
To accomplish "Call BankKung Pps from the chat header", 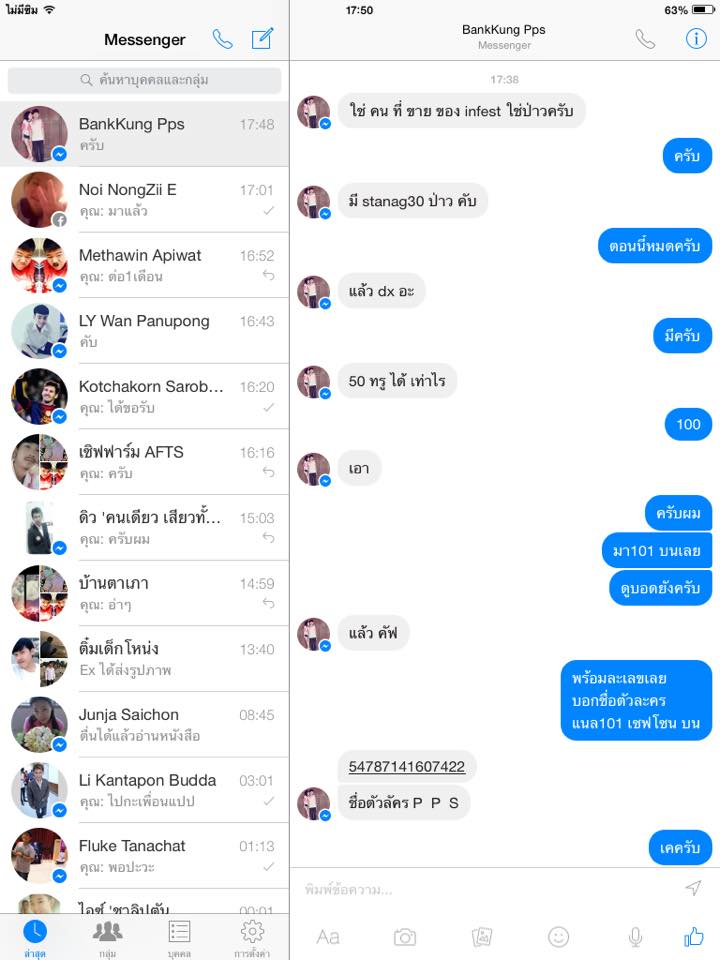I will pos(646,39).
